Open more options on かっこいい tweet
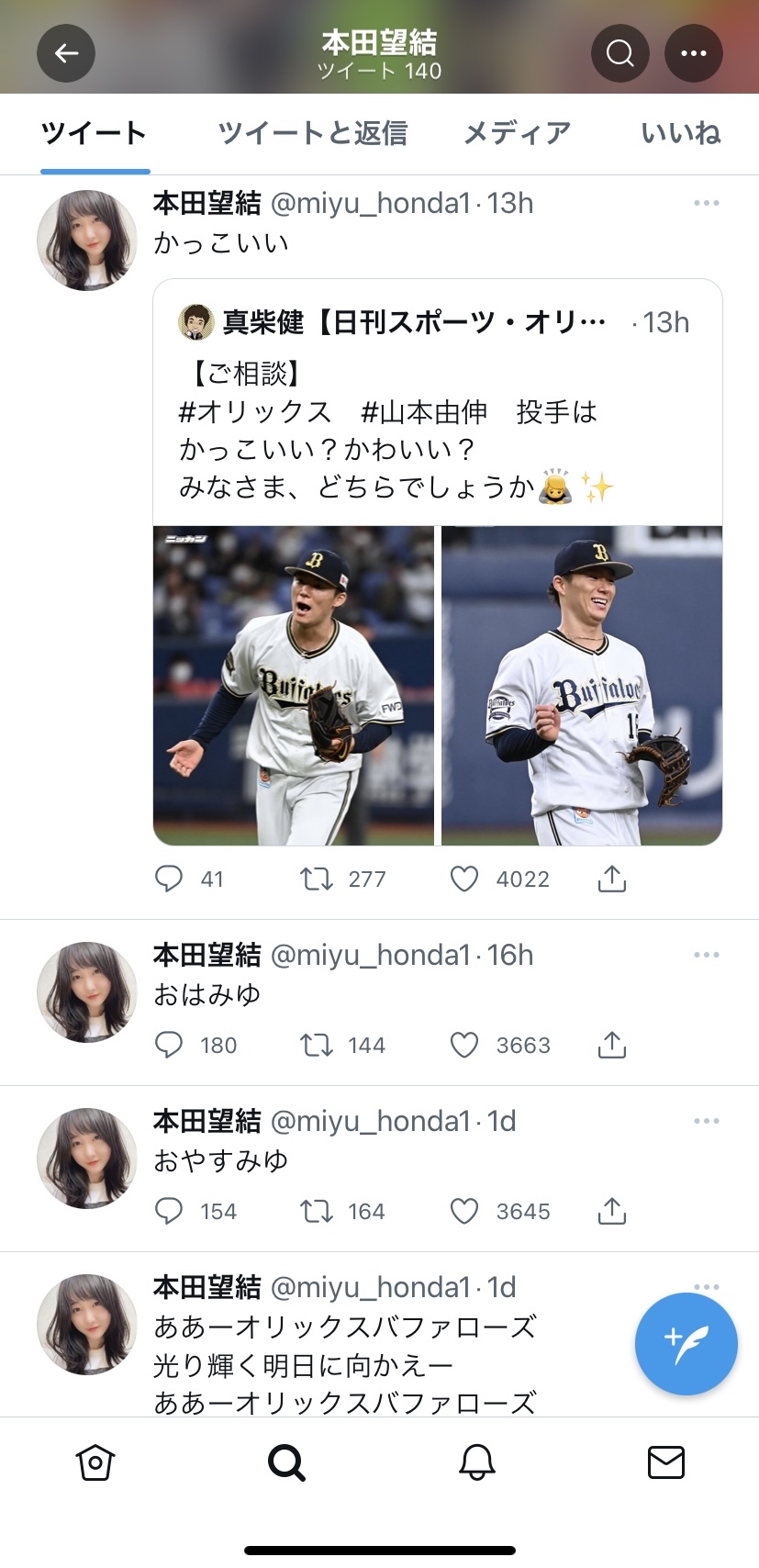Screen dimensions: 759x1568 706,203
